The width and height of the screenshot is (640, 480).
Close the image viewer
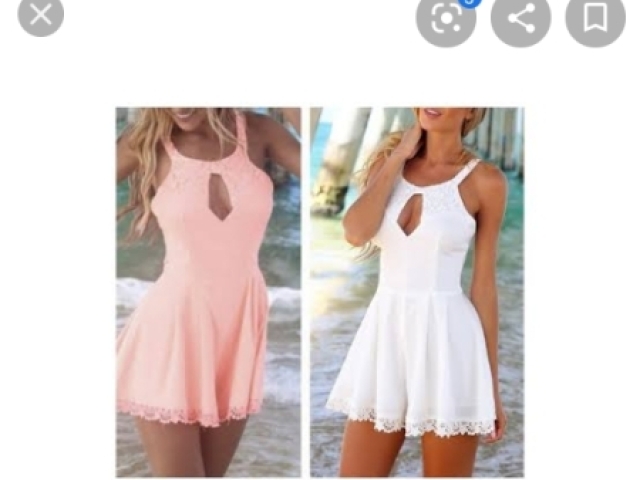coord(40,14)
